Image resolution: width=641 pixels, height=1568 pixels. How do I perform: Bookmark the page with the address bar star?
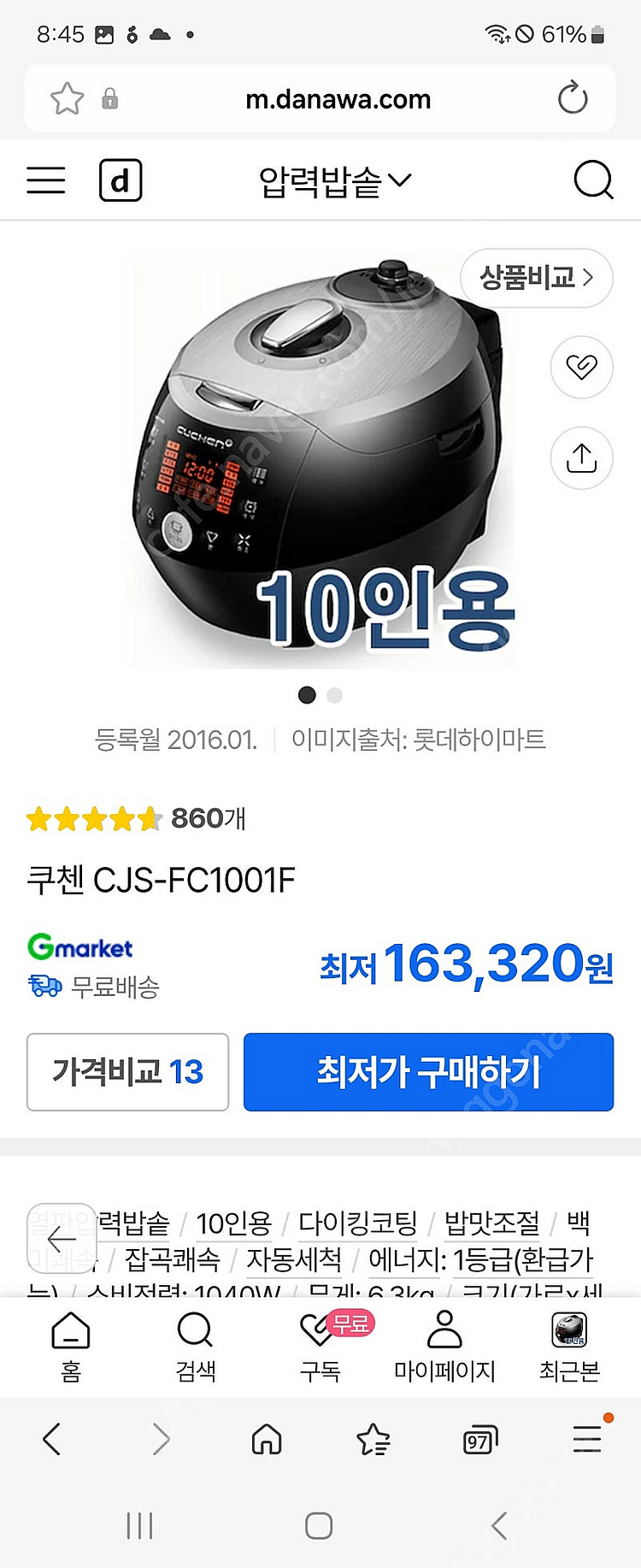[x=68, y=99]
